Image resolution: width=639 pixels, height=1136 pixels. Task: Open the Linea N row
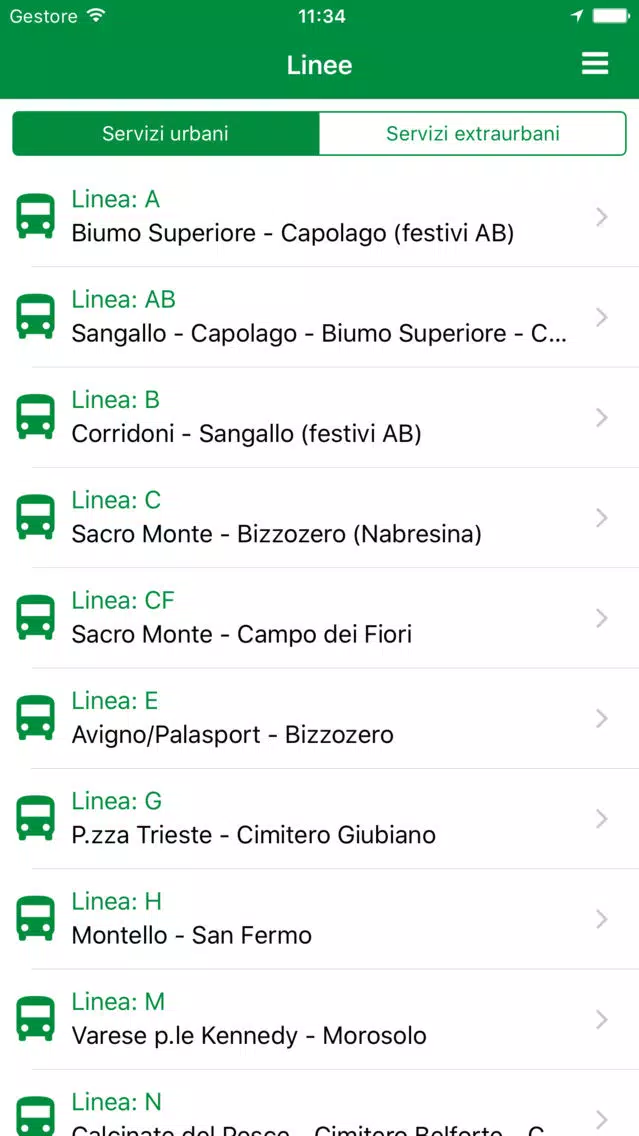(x=320, y=1103)
